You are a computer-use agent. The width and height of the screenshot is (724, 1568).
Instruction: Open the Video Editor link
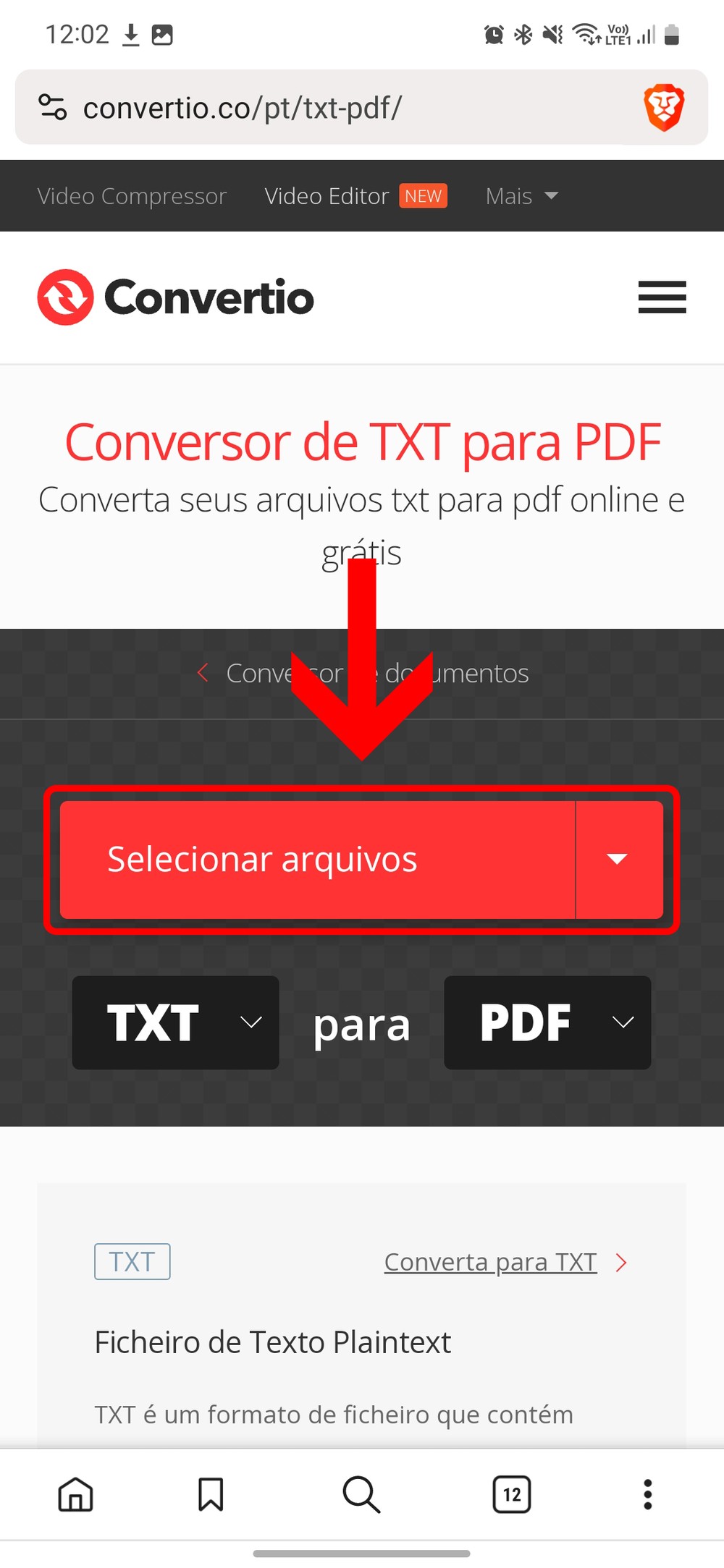[x=327, y=196]
